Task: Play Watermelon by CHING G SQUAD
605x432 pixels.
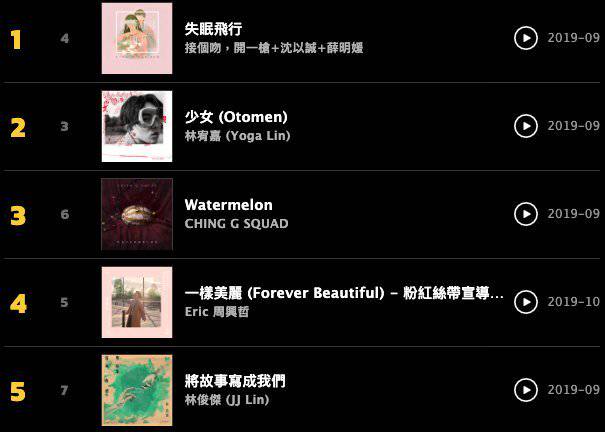Action: (525, 214)
